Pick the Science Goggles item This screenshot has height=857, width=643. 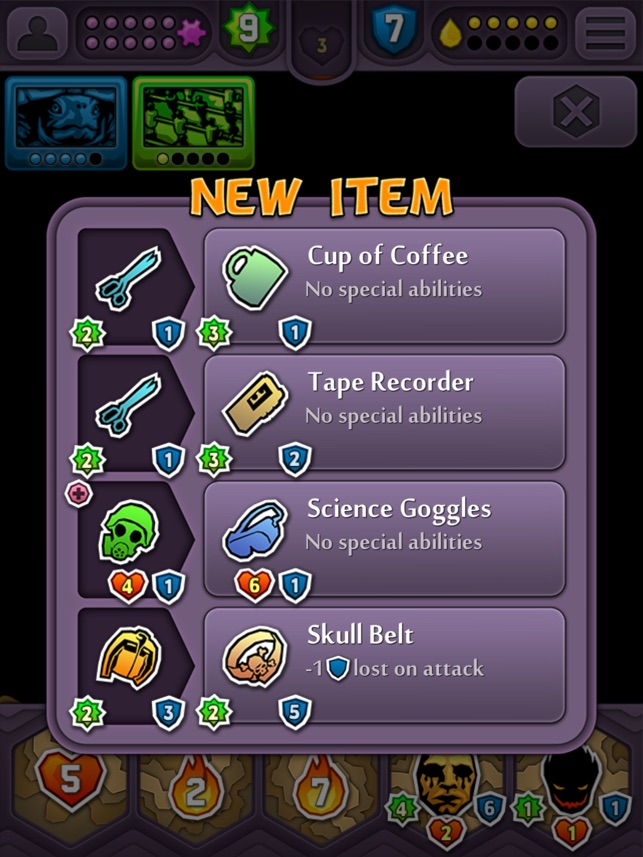pyautogui.click(x=384, y=538)
